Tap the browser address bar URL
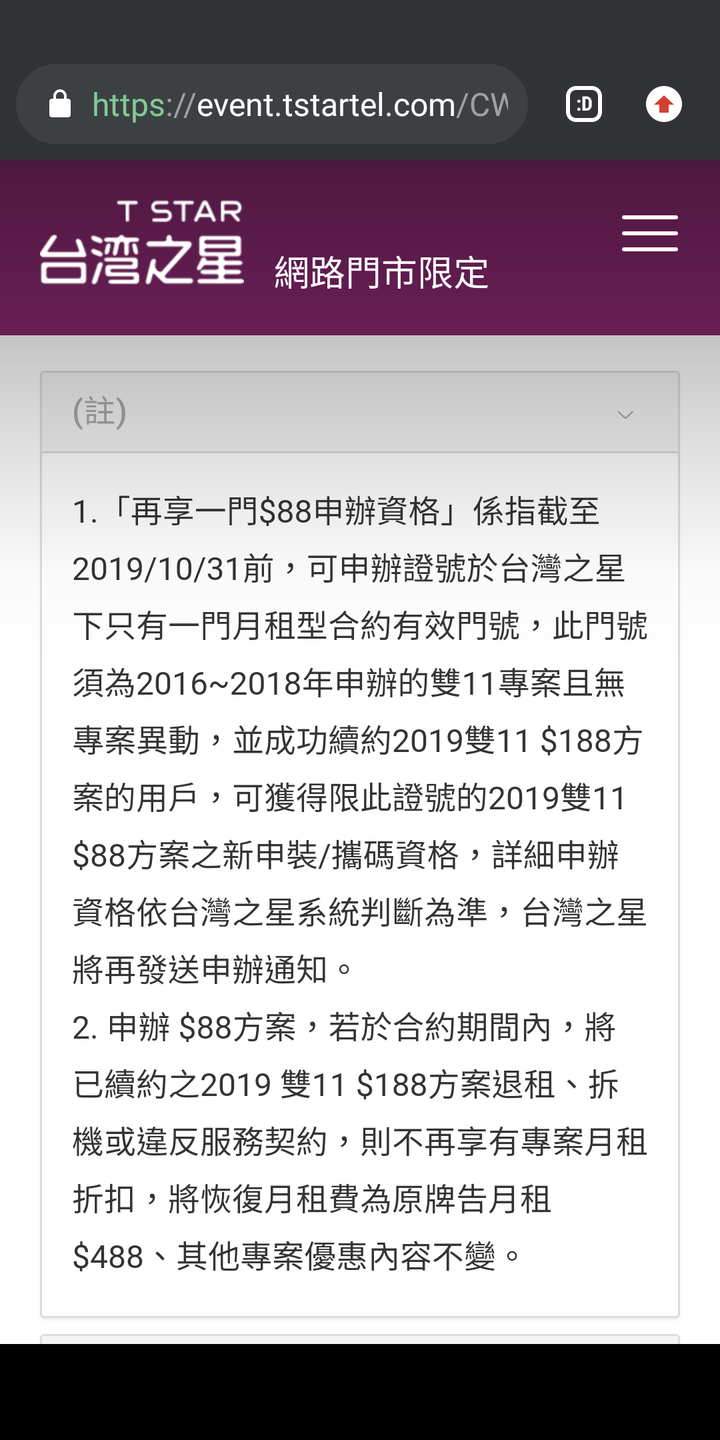 pos(300,104)
